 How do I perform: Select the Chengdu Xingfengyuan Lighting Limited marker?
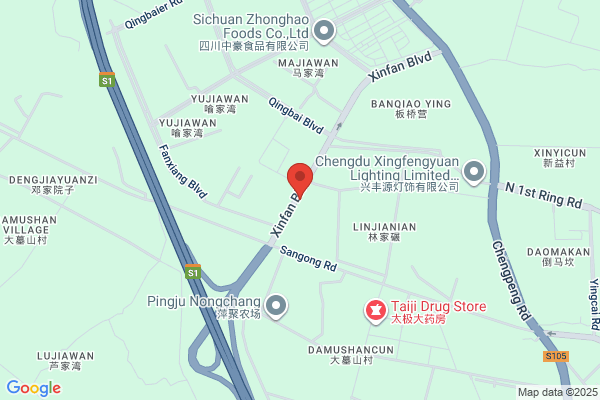(474, 172)
